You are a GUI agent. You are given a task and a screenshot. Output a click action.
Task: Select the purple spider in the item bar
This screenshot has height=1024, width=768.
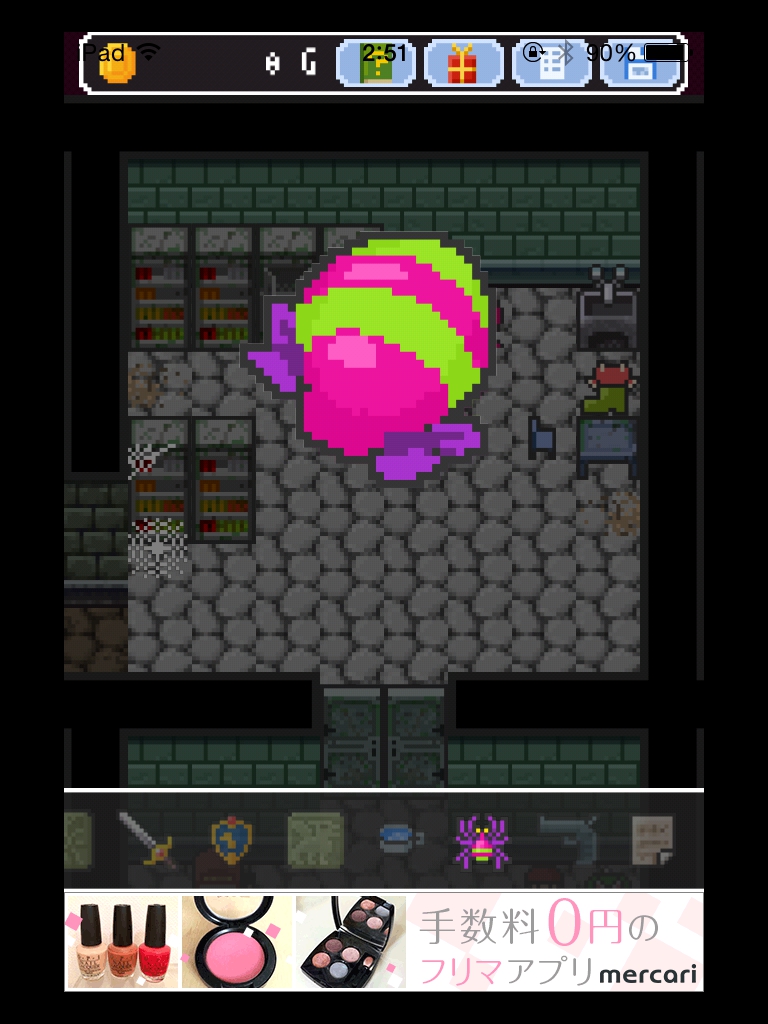482,840
